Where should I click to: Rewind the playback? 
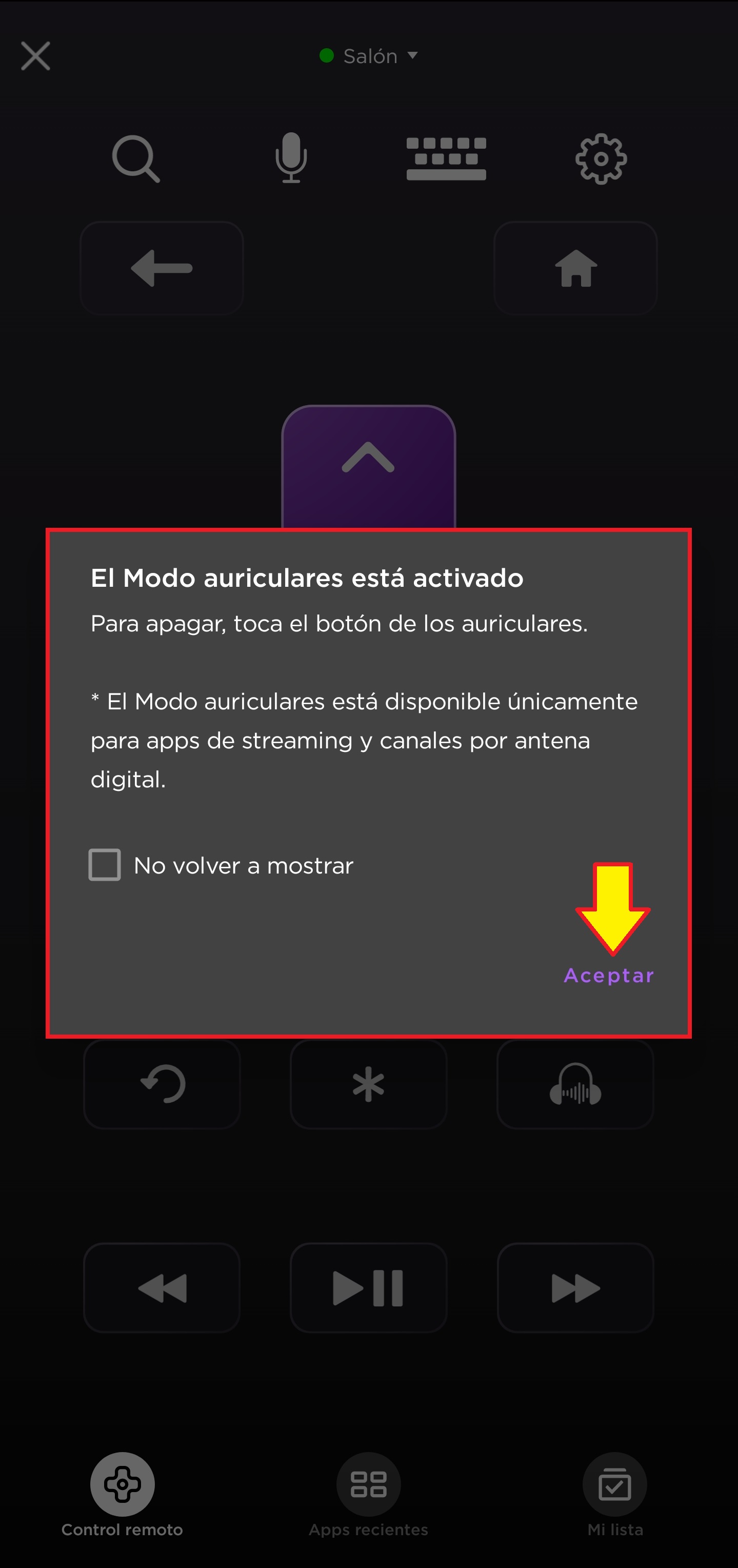[162, 1287]
